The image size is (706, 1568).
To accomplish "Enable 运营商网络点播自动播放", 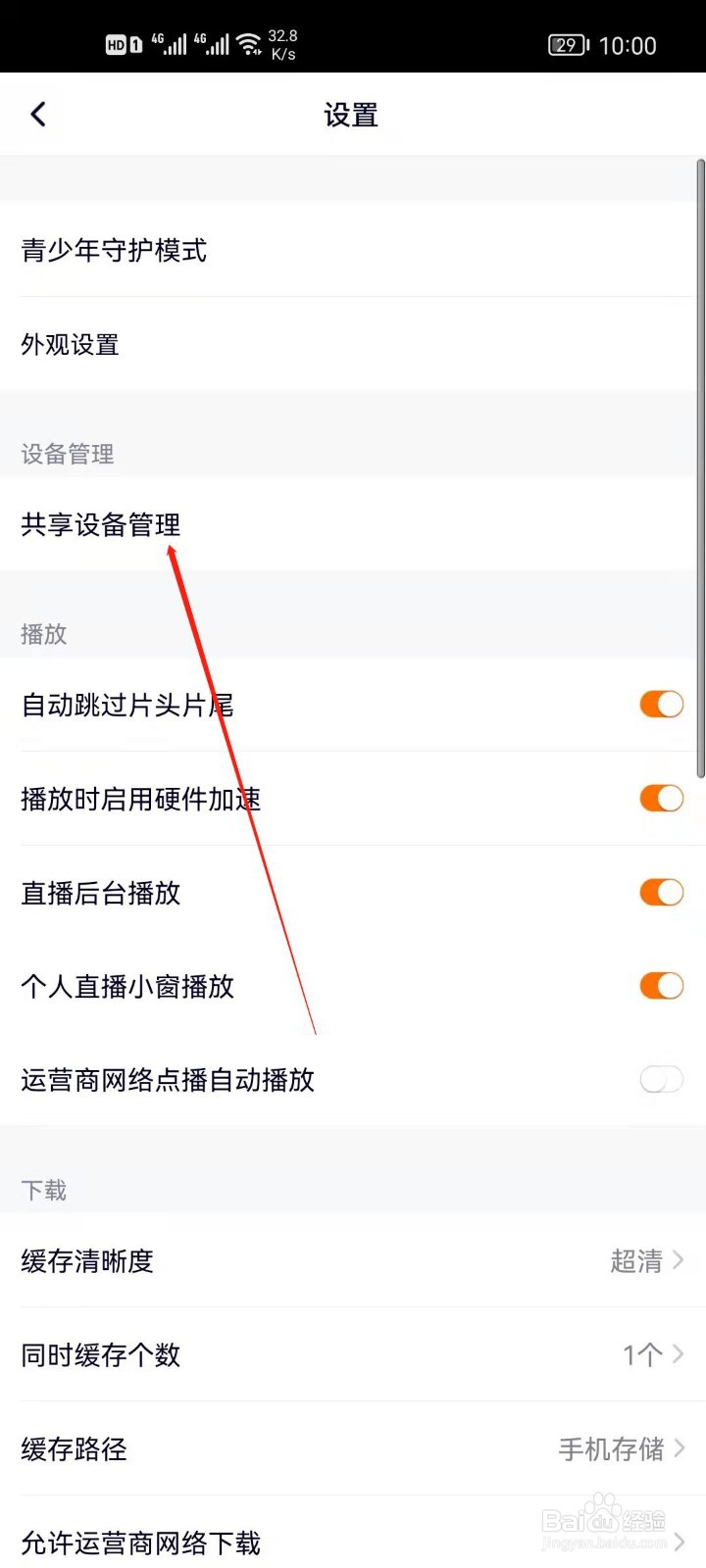I will coord(661,1080).
